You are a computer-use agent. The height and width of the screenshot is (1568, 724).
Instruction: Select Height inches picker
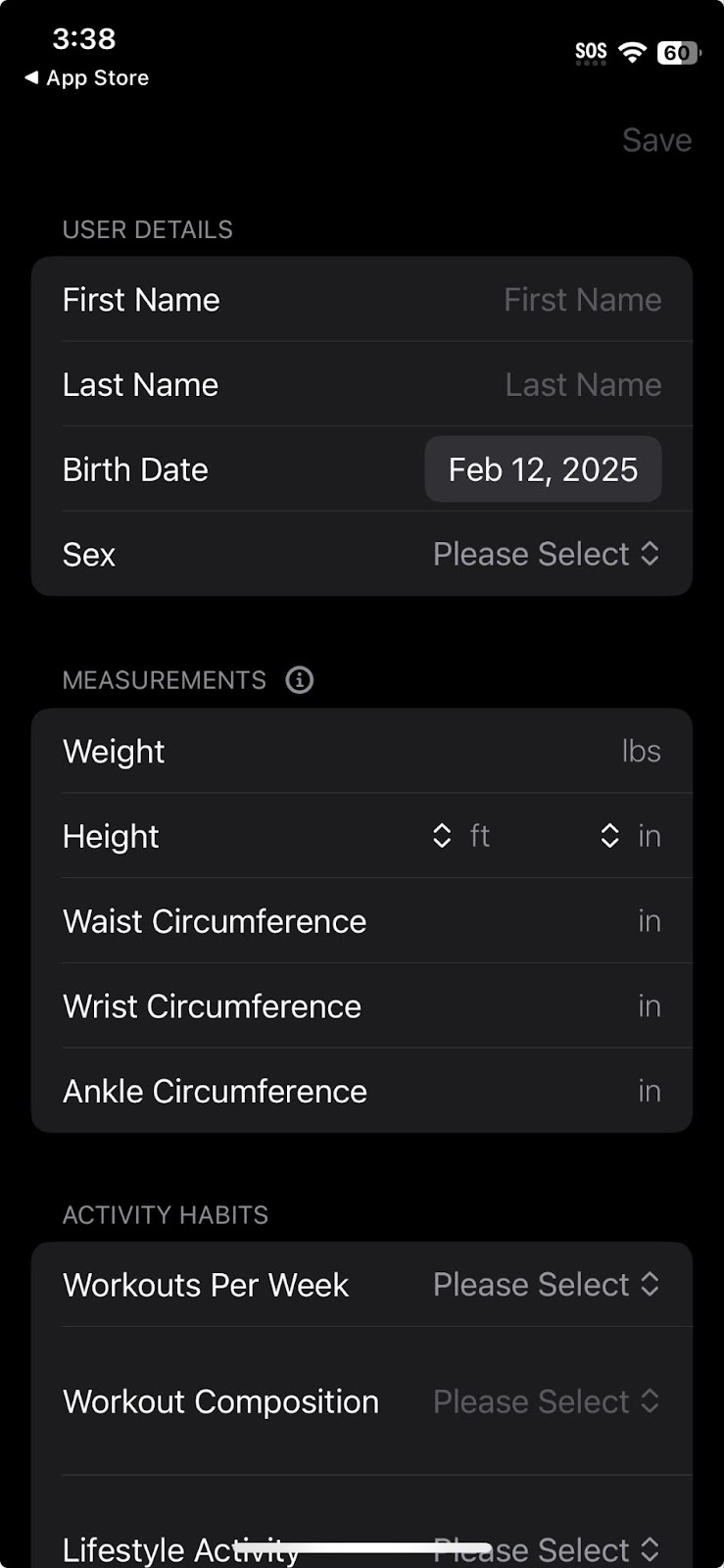[x=630, y=836]
